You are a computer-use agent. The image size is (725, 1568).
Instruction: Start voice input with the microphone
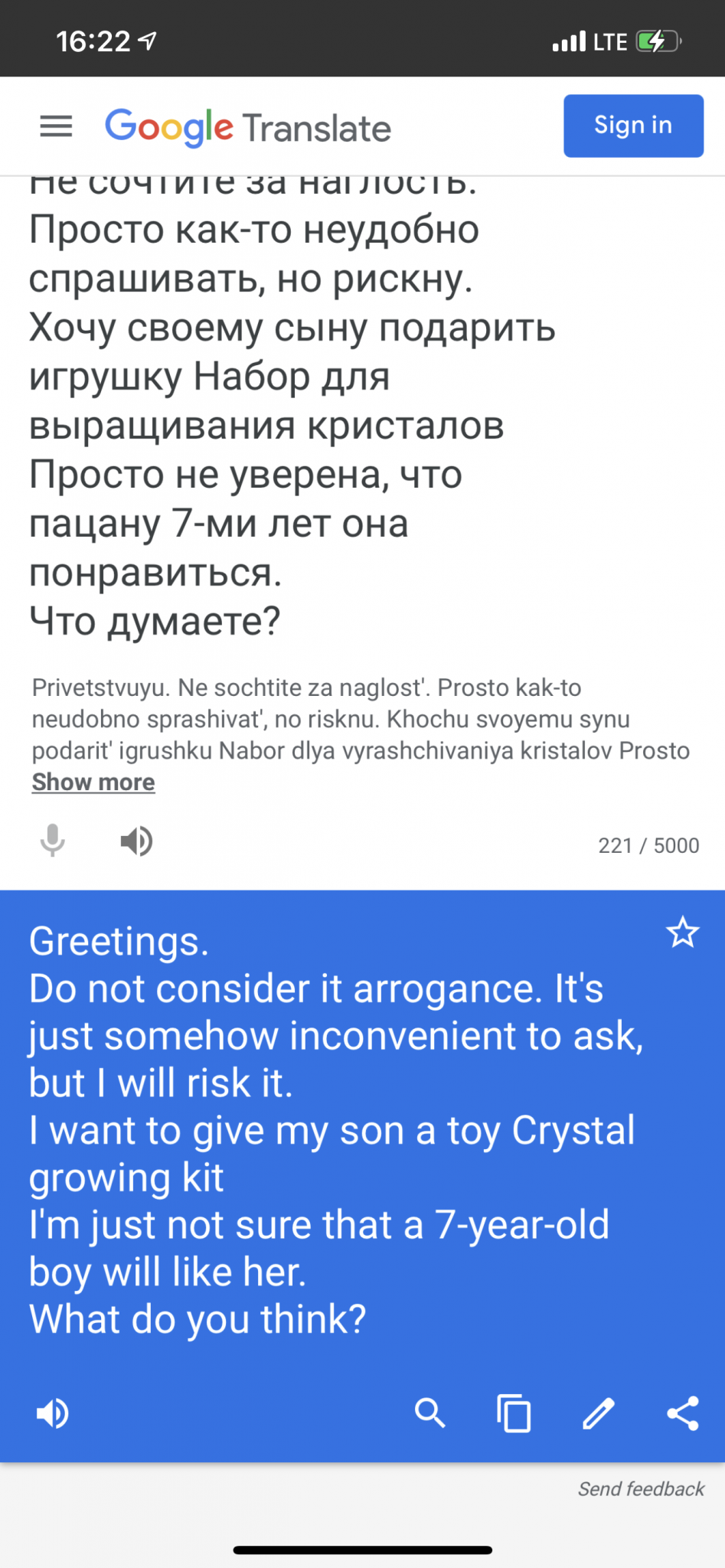point(52,841)
